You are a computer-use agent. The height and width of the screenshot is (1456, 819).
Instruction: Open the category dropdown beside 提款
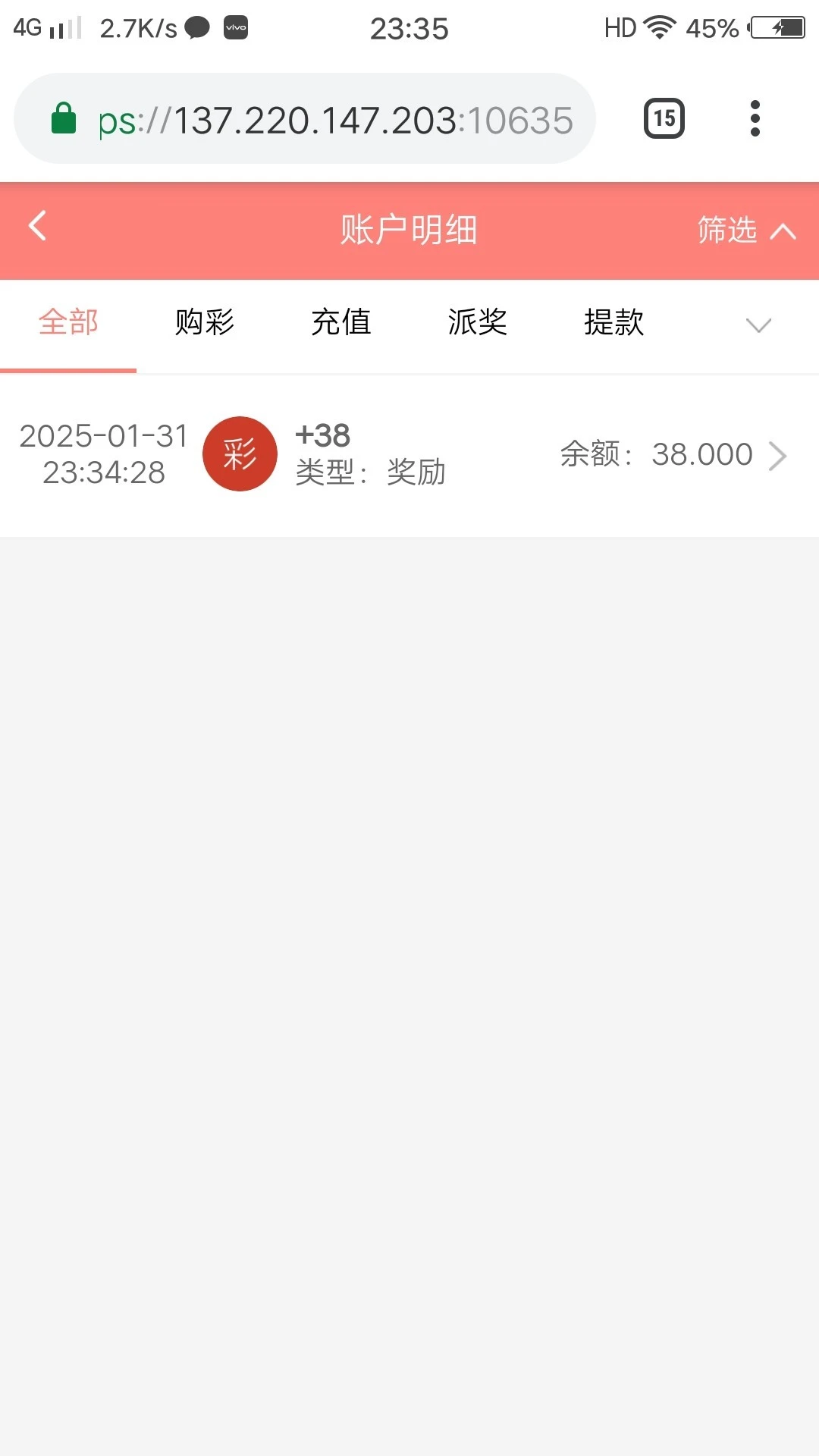click(x=758, y=325)
